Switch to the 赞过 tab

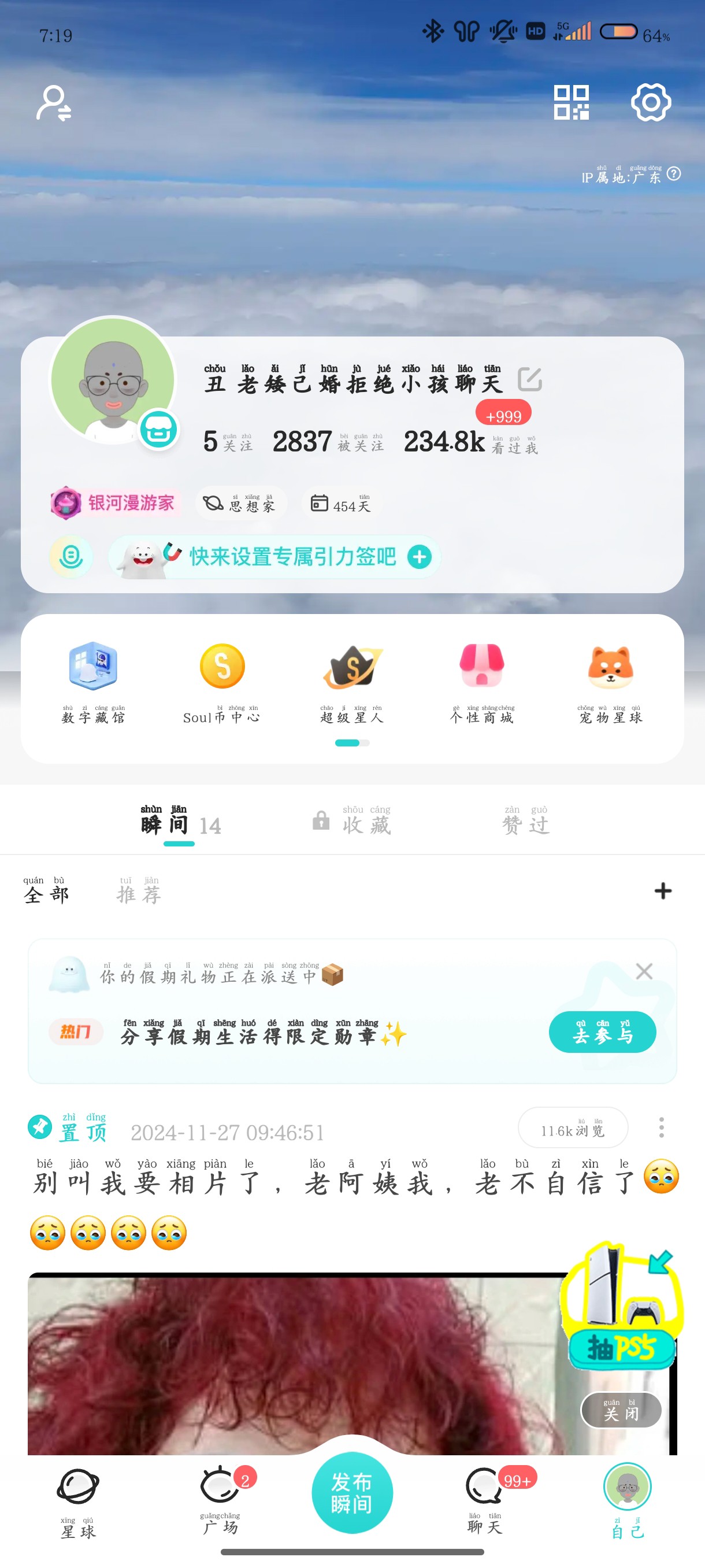(526, 820)
